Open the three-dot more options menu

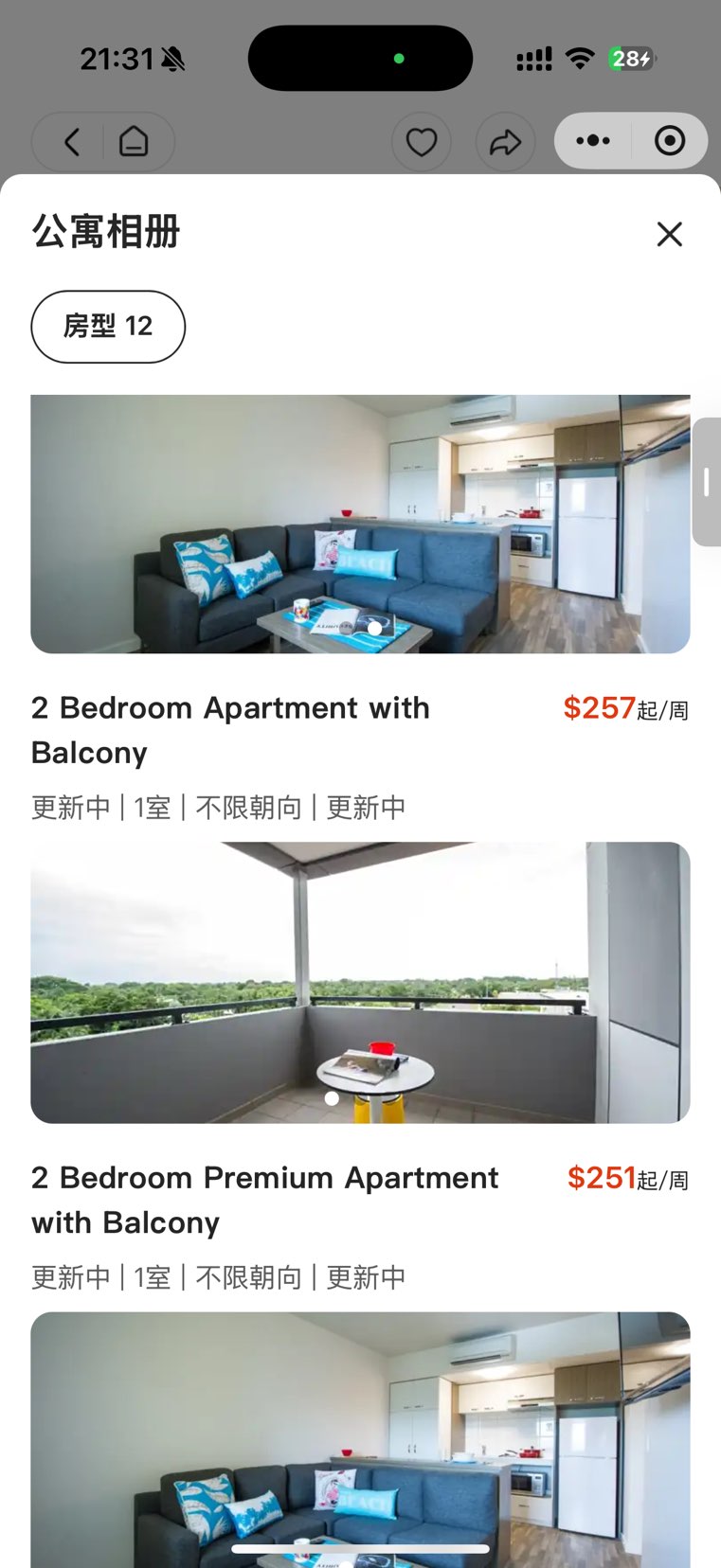(593, 141)
